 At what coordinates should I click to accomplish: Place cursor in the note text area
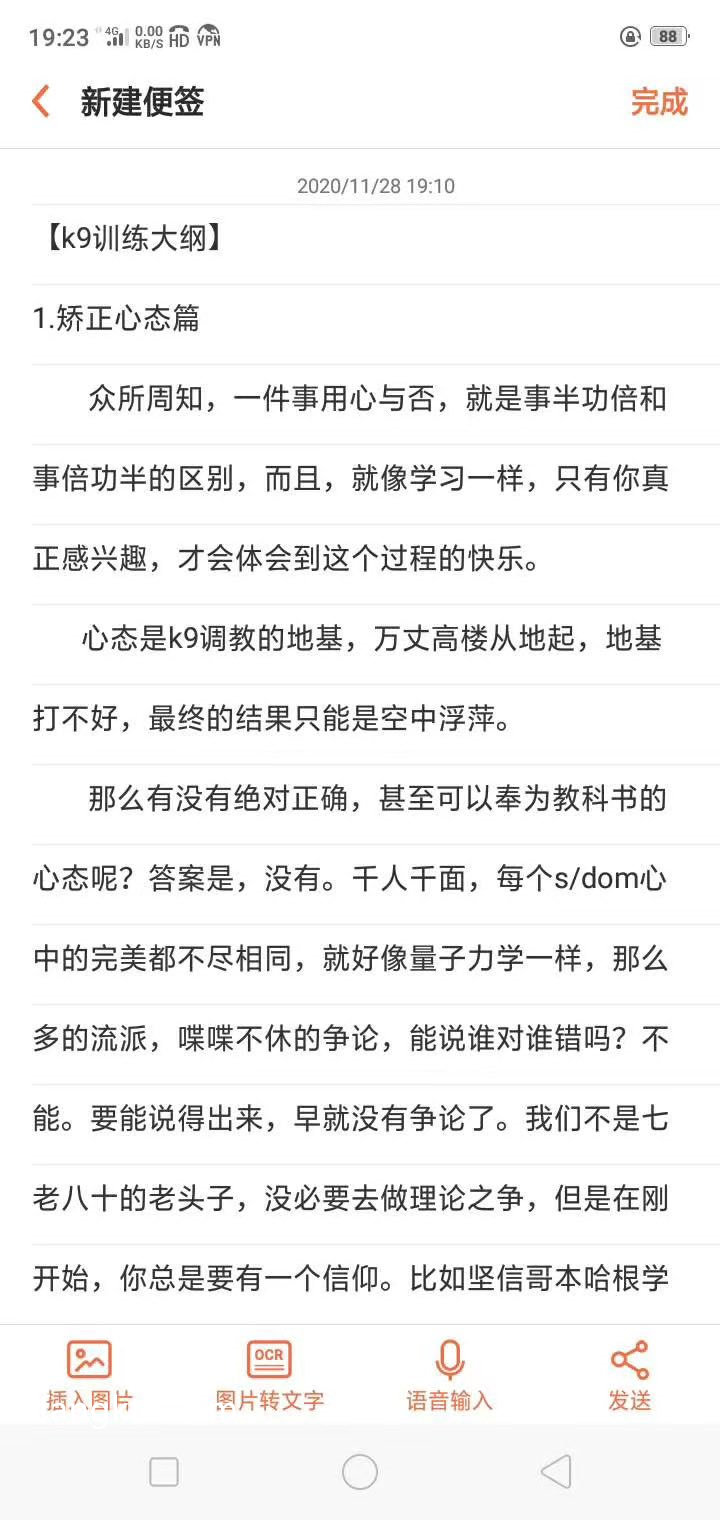360,760
